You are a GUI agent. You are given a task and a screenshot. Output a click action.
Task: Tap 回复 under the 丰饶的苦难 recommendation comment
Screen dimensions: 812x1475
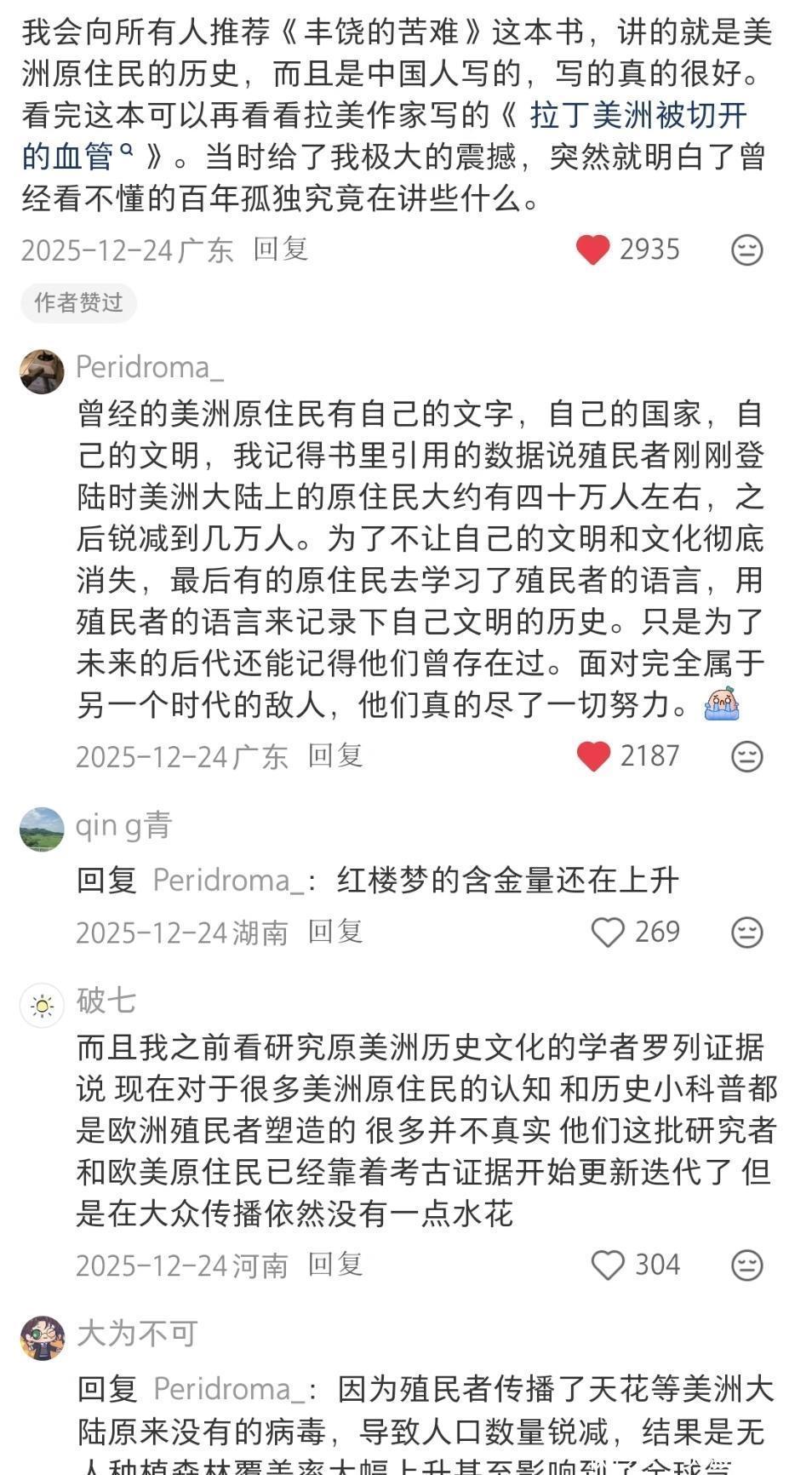[281, 249]
